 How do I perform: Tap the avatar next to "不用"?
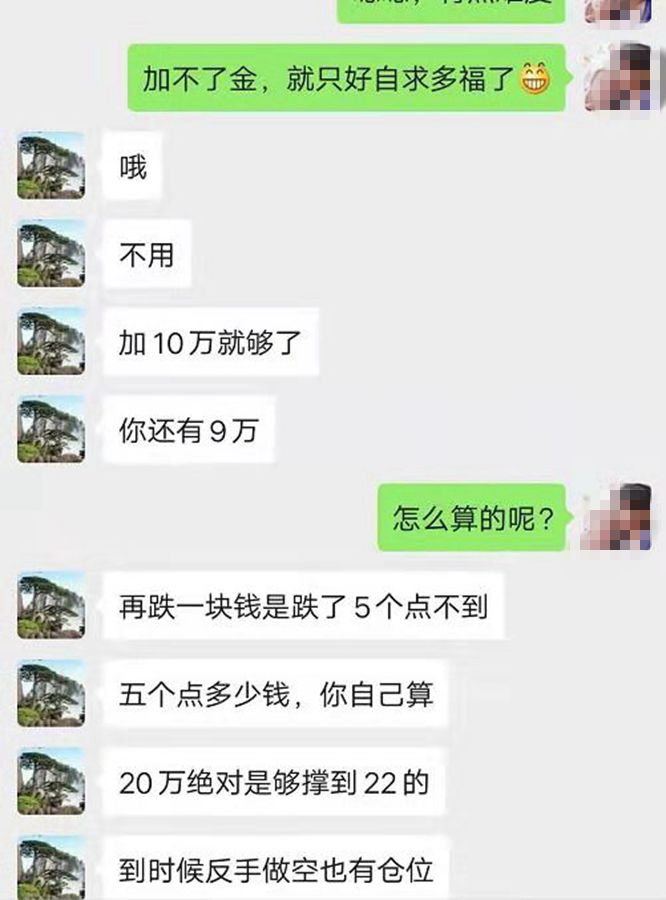pyautogui.click(x=51, y=254)
